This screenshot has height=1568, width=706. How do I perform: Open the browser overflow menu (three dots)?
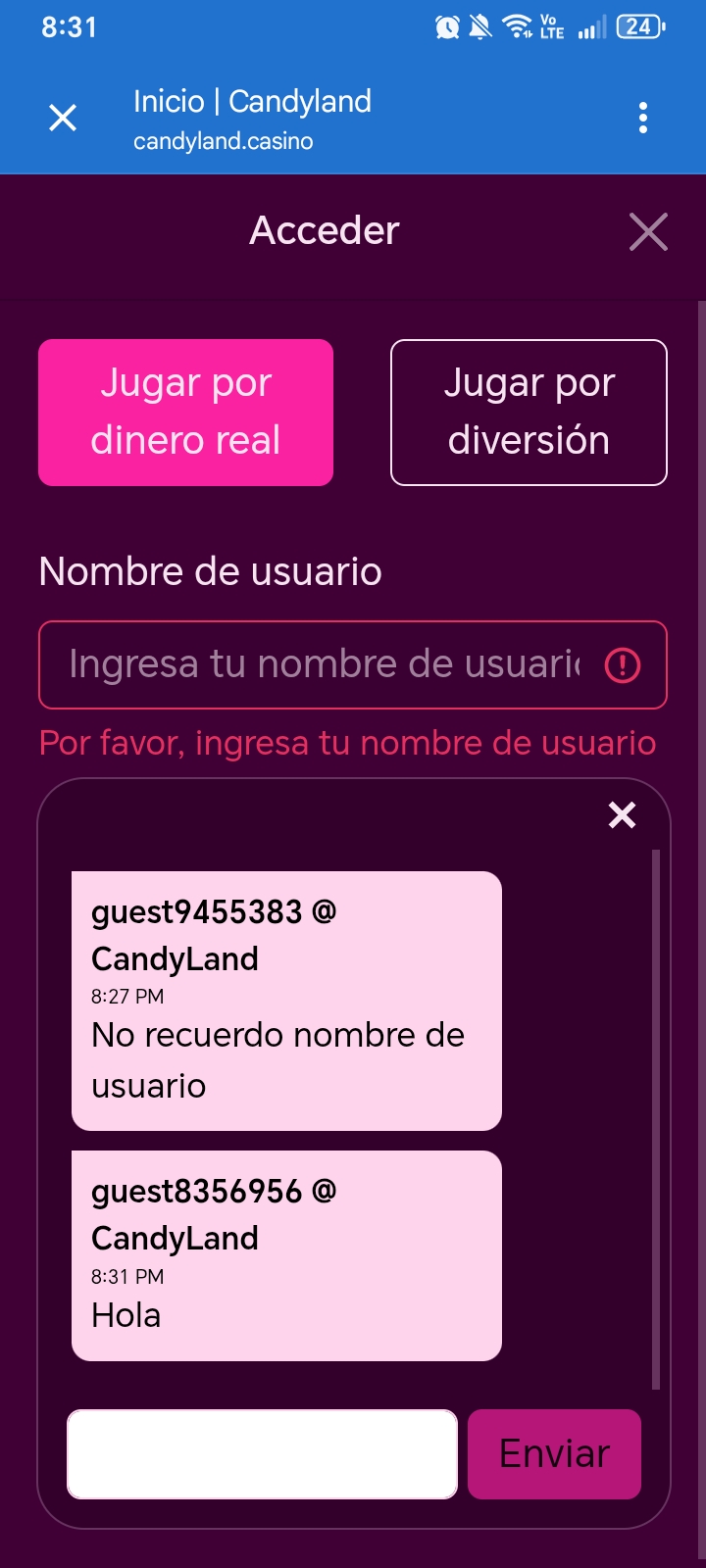643,118
